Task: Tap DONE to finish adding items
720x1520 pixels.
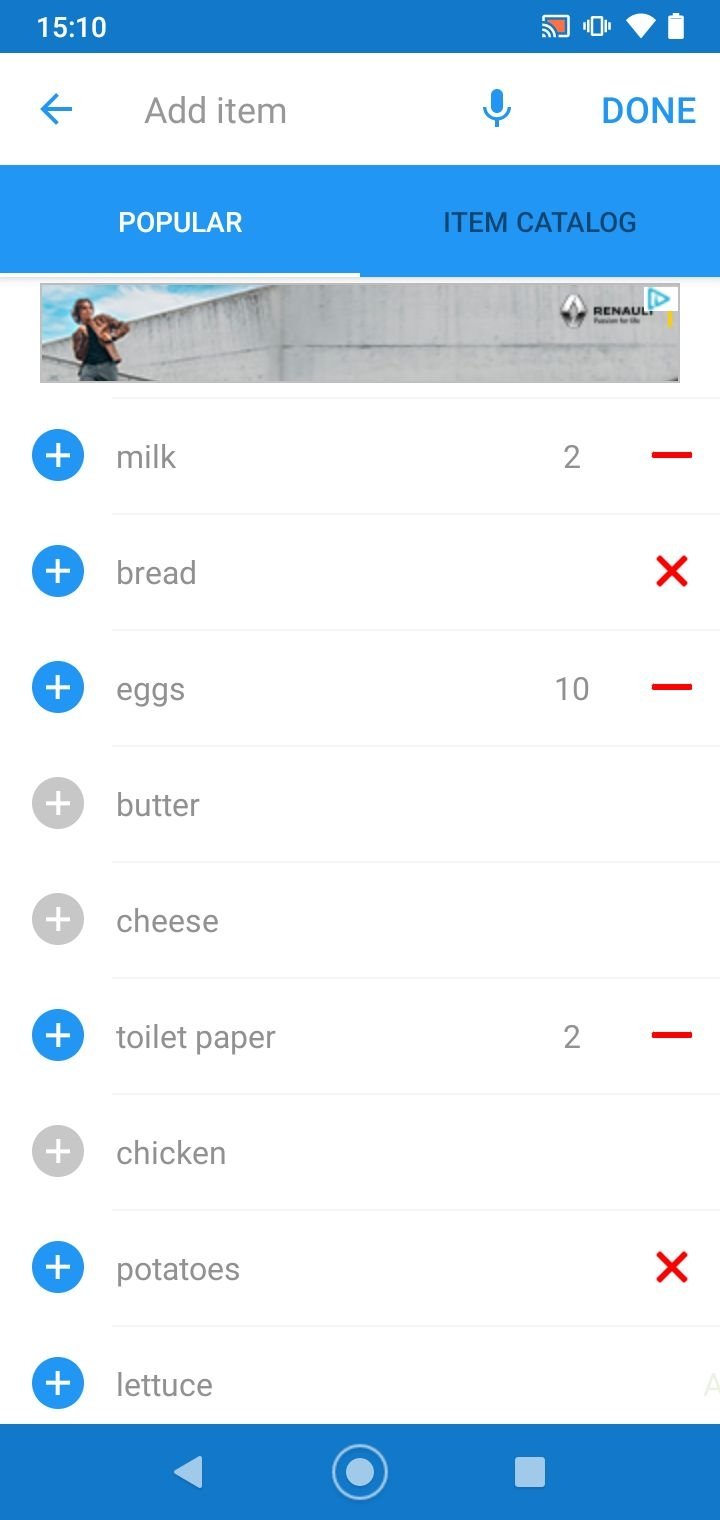Action: coord(649,110)
